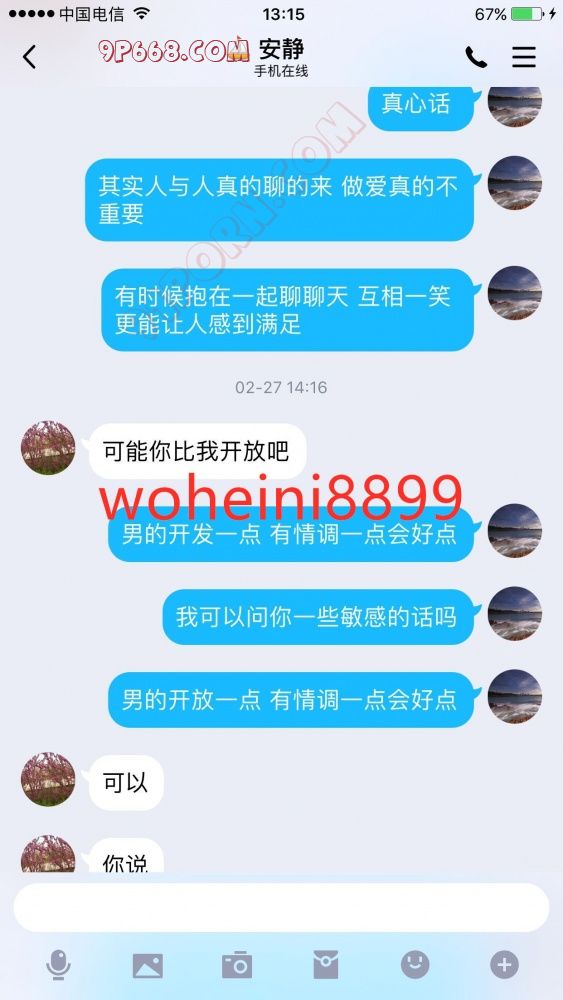View 安静's avatar next to 可能你比我开放吧
The image size is (563, 1000).
tap(48, 447)
